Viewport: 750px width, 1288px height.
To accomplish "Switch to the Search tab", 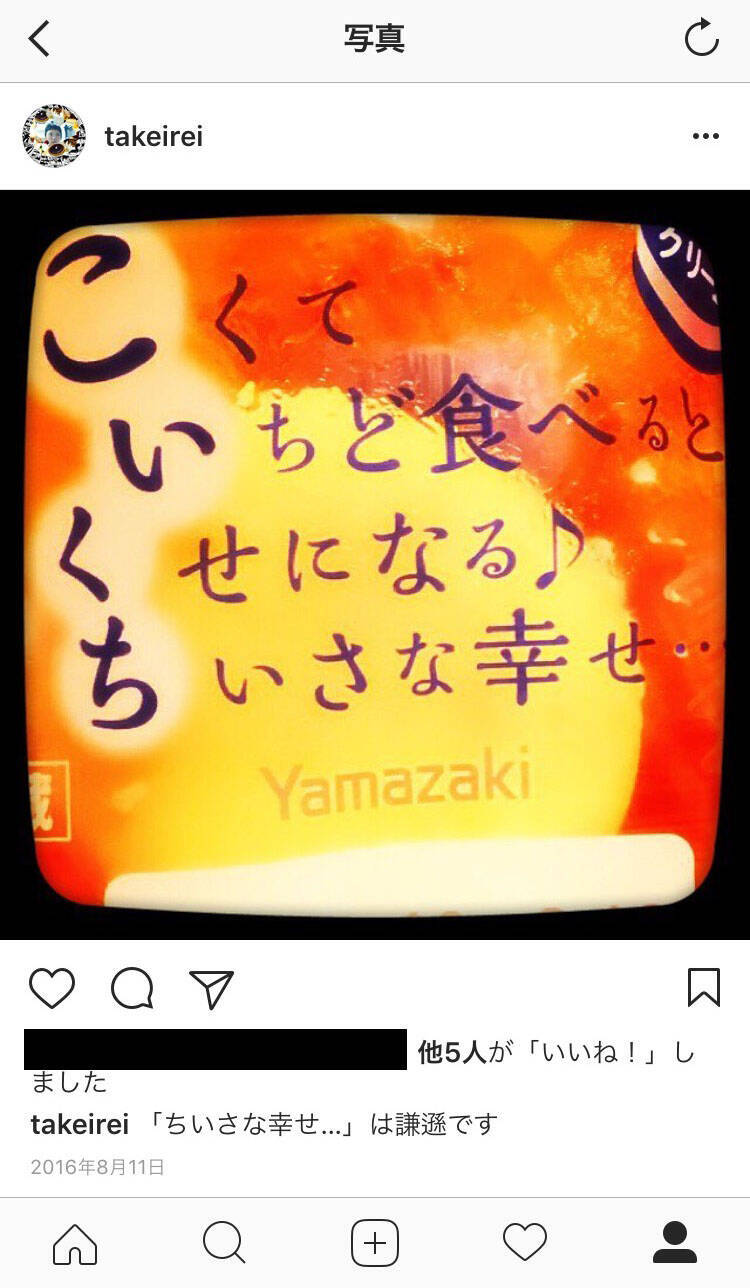I will point(224,1244).
